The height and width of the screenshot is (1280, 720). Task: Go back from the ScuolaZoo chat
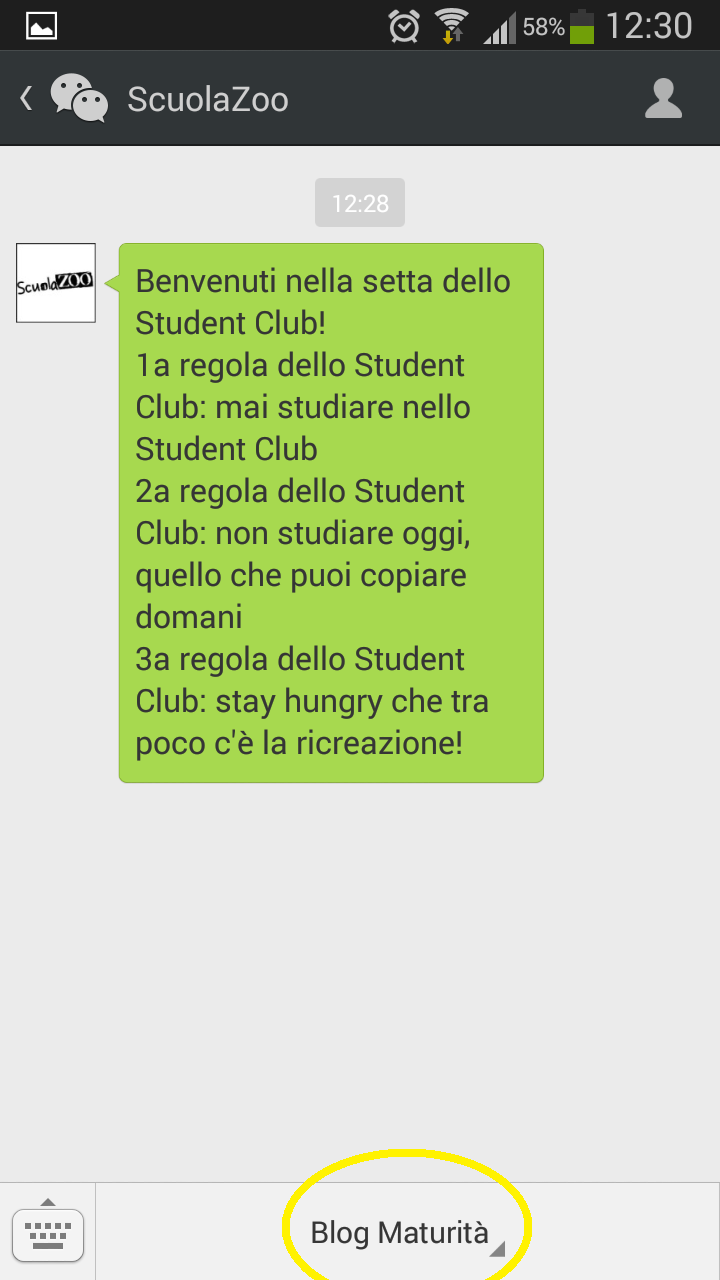(x=28, y=98)
